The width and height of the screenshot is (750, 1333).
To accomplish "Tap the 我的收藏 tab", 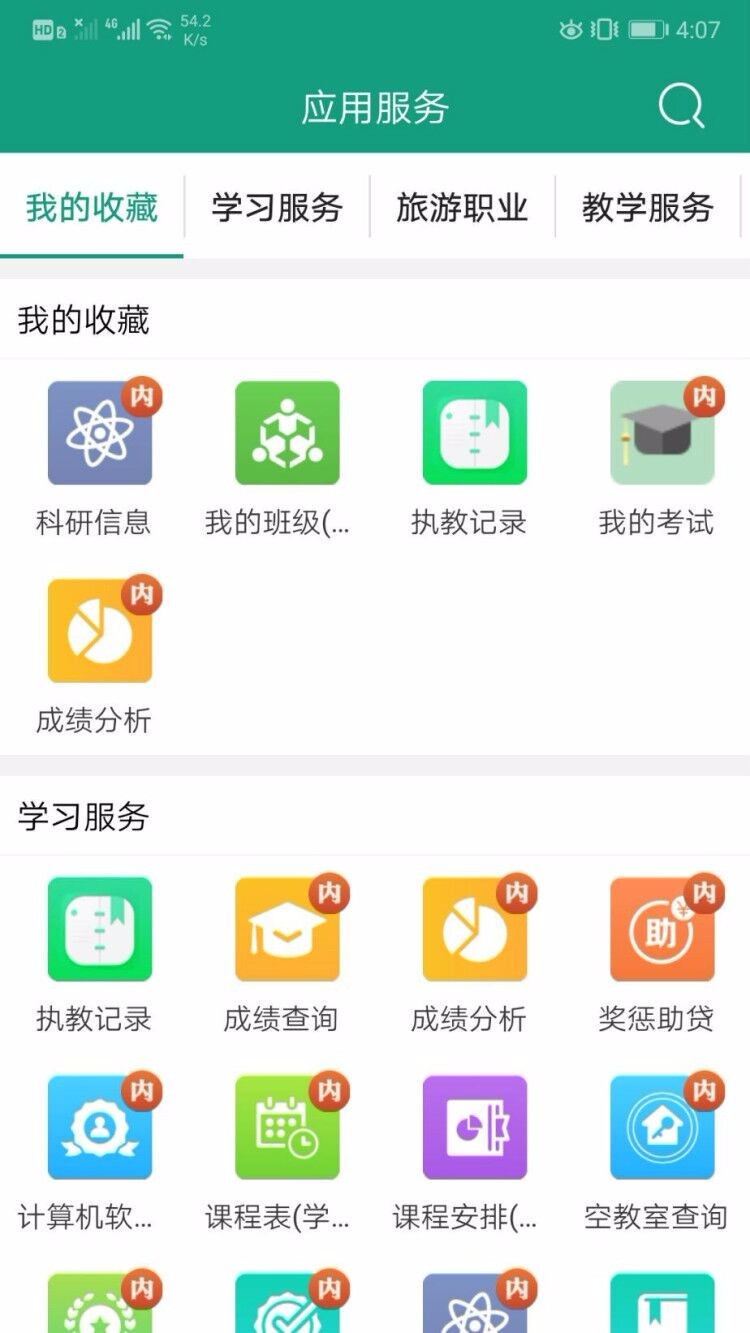I will pyautogui.click(x=92, y=207).
